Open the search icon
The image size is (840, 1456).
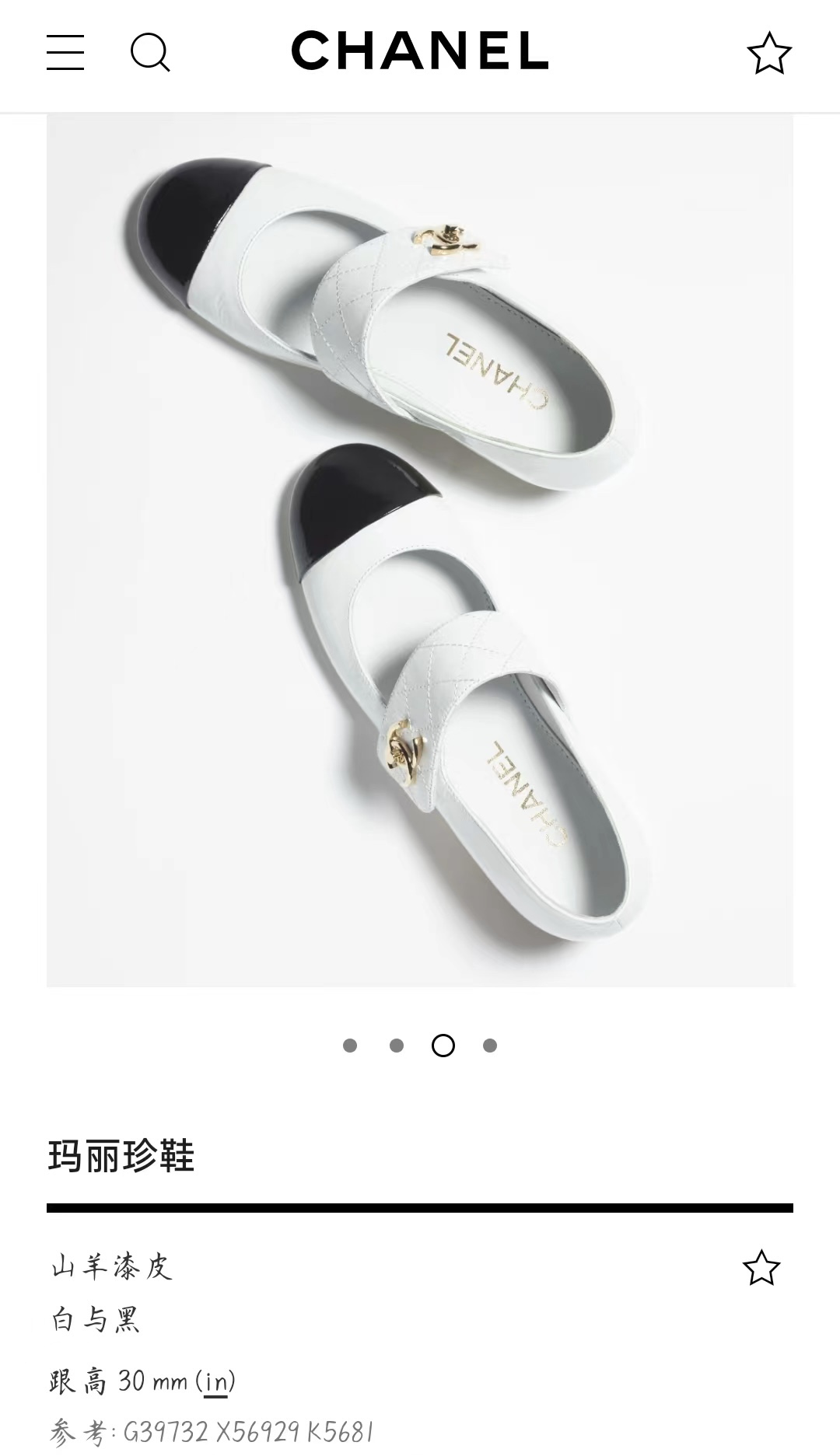[x=149, y=53]
